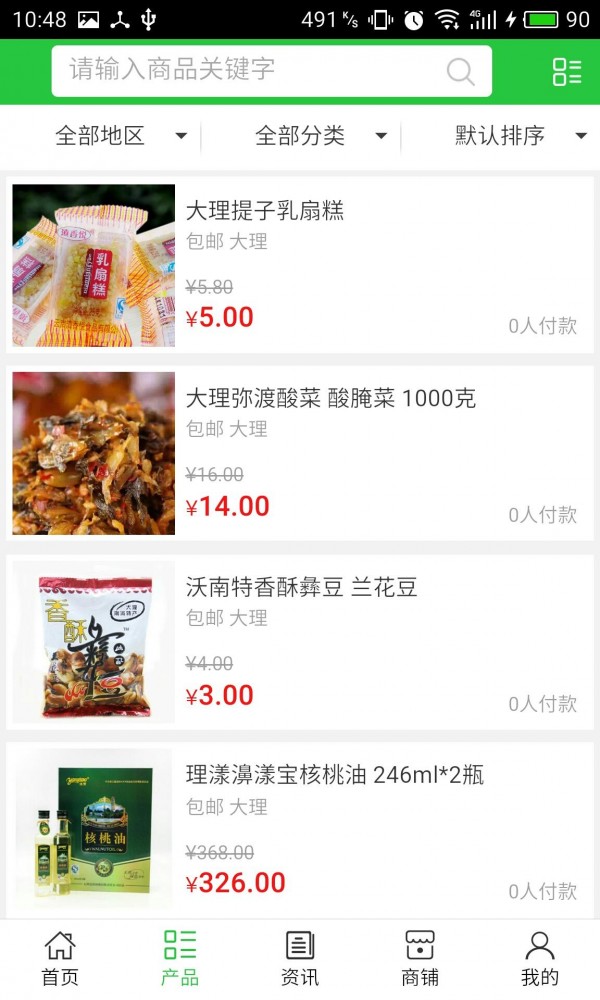Switch to the 商铺 shops tab

pyautogui.click(x=420, y=958)
